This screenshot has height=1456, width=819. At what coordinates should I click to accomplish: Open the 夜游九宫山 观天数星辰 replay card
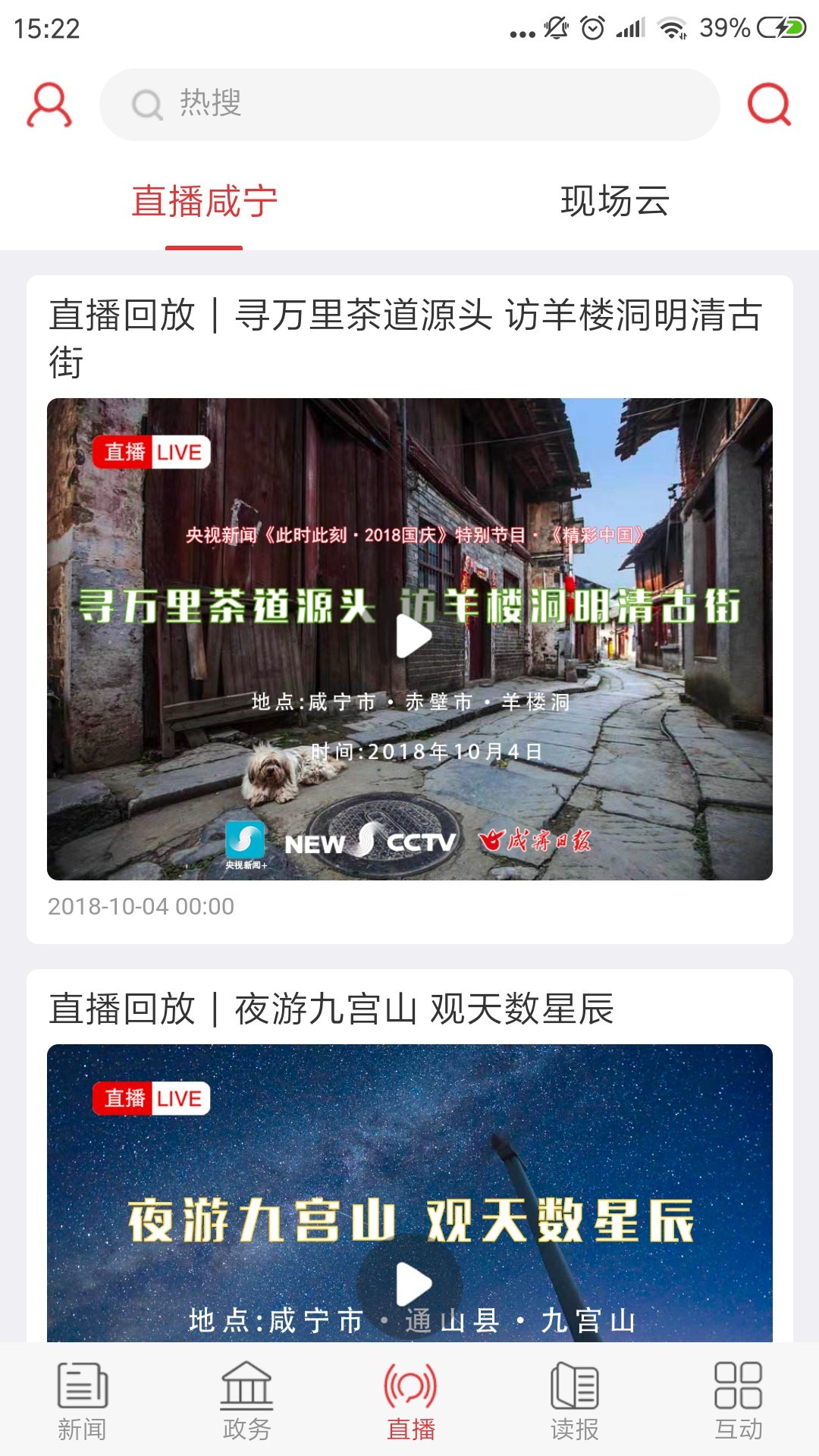331,1009
